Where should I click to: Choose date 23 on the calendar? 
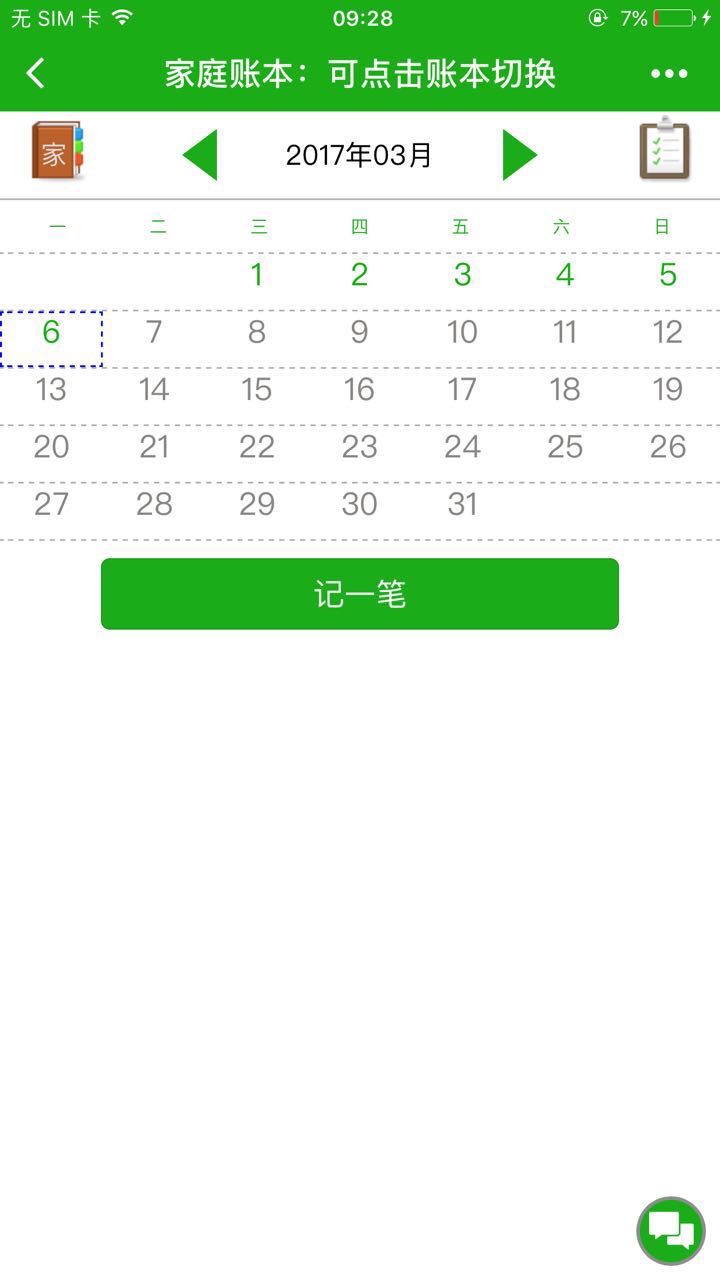[359, 447]
